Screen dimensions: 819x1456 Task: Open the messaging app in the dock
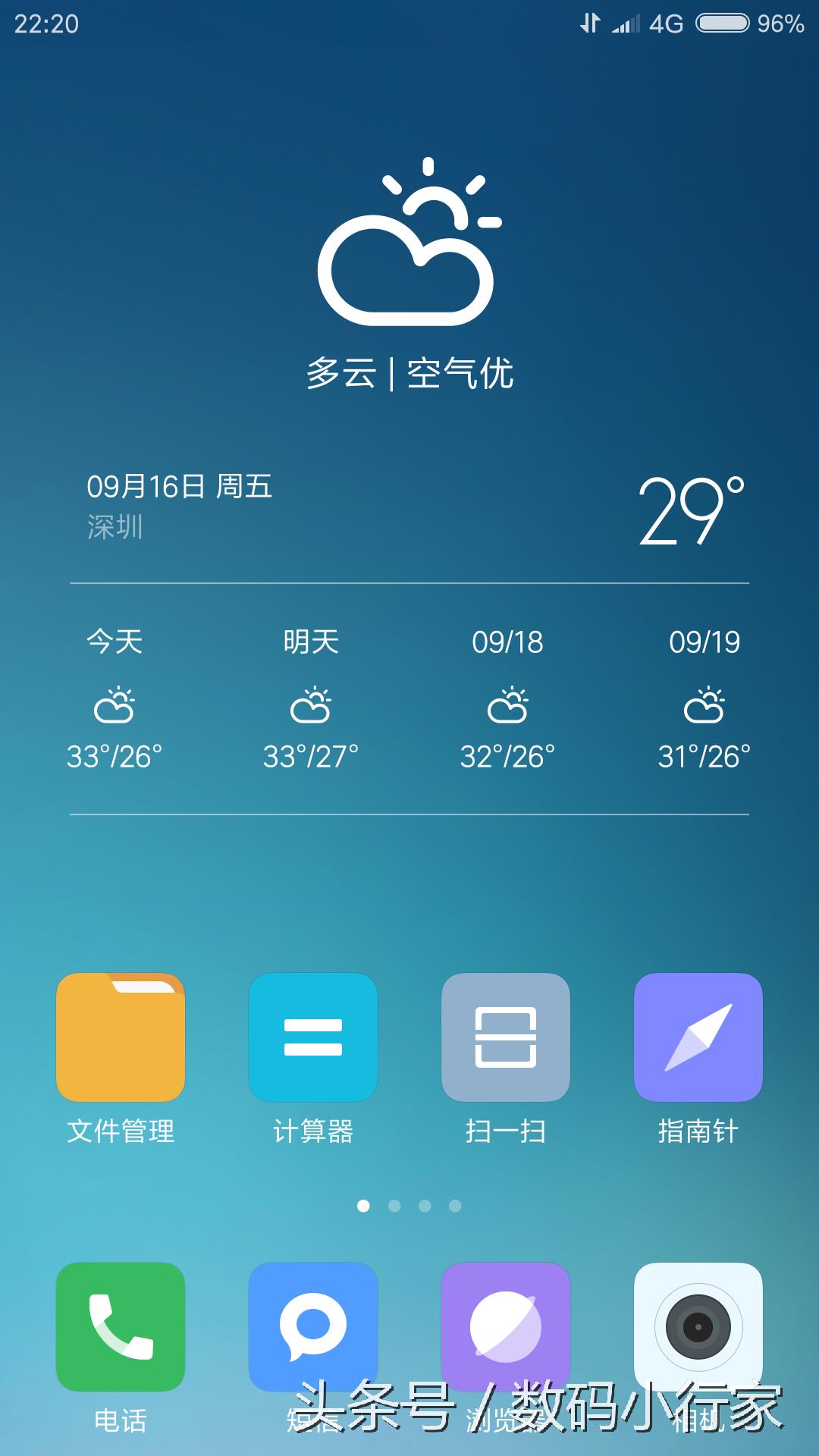(x=313, y=1326)
